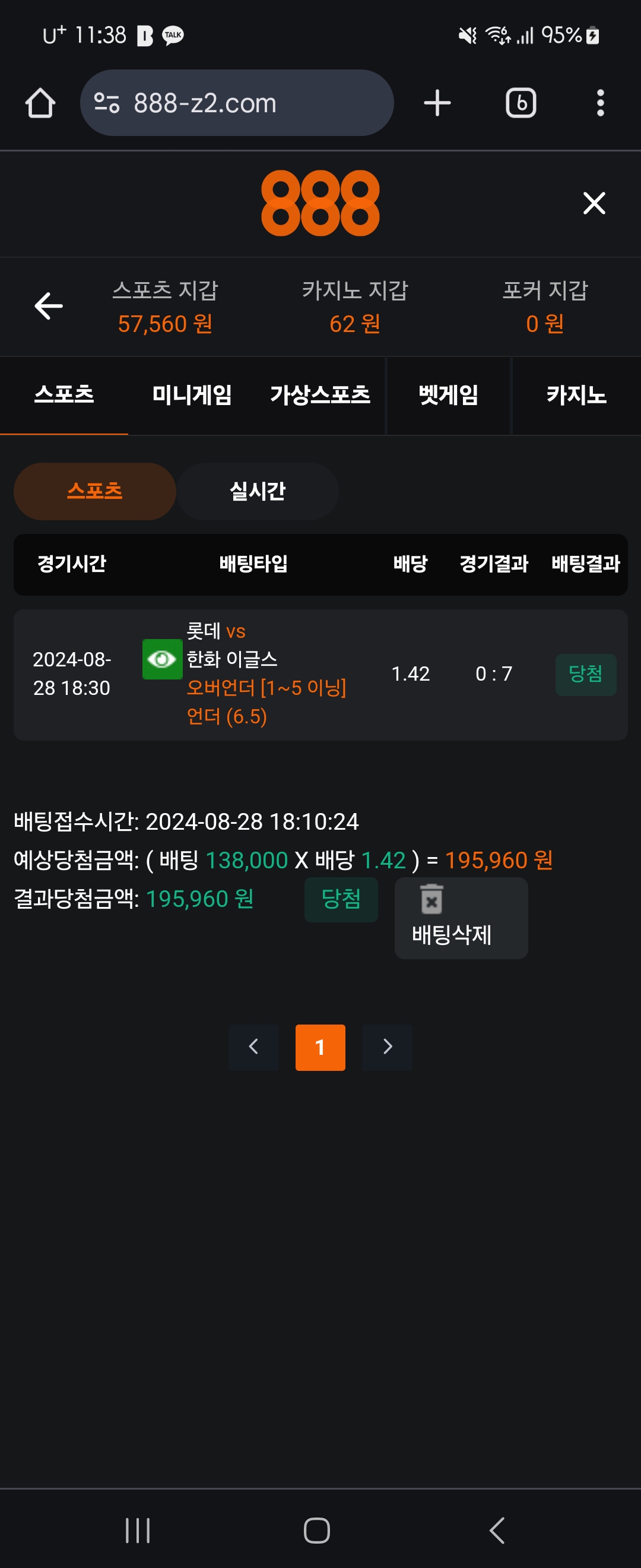Viewport: 641px width, 1568px height.
Task: Go to browser home page
Action: point(40,103)
